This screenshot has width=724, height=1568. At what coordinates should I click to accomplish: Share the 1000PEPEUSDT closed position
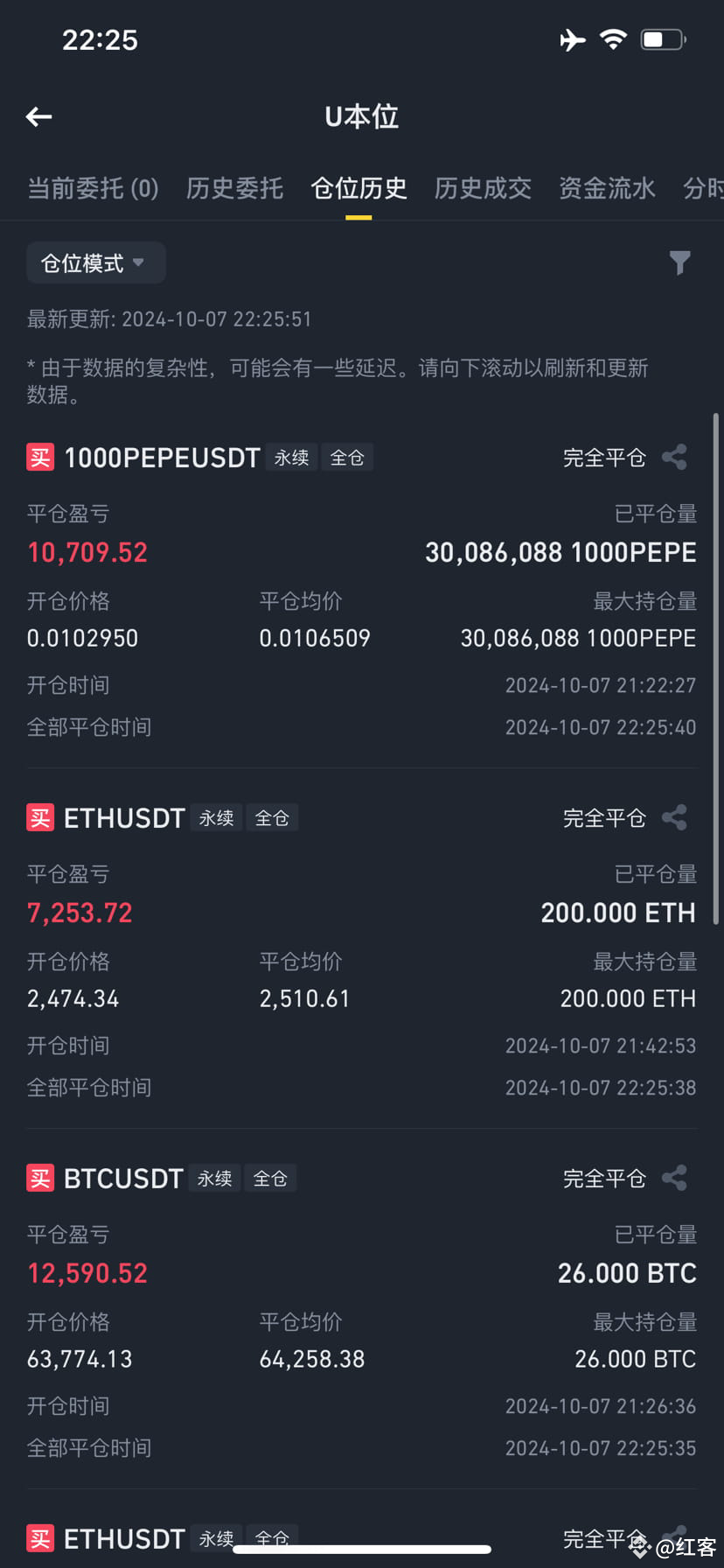pos(675,456)
